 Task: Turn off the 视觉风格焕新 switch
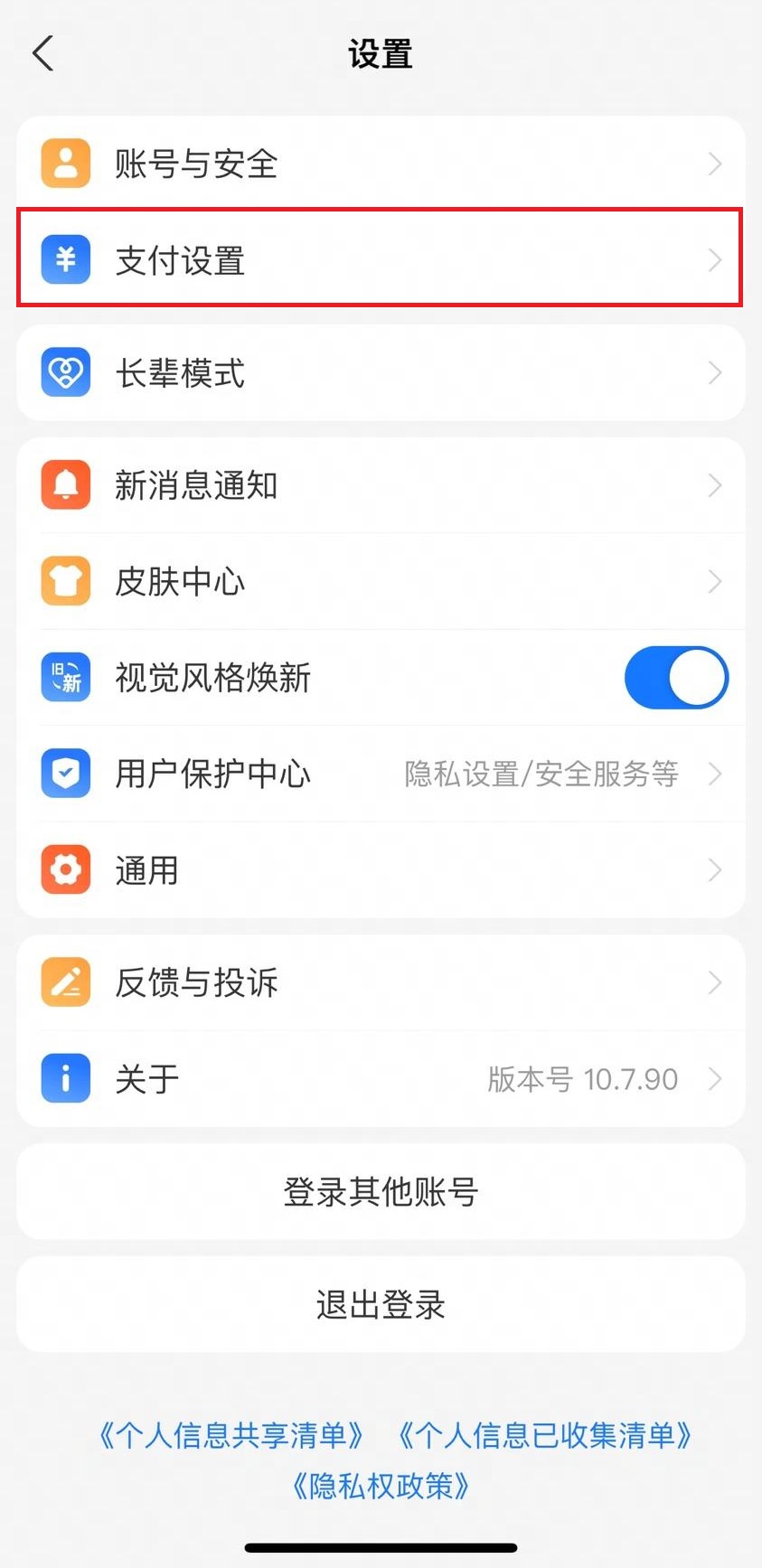675,677
